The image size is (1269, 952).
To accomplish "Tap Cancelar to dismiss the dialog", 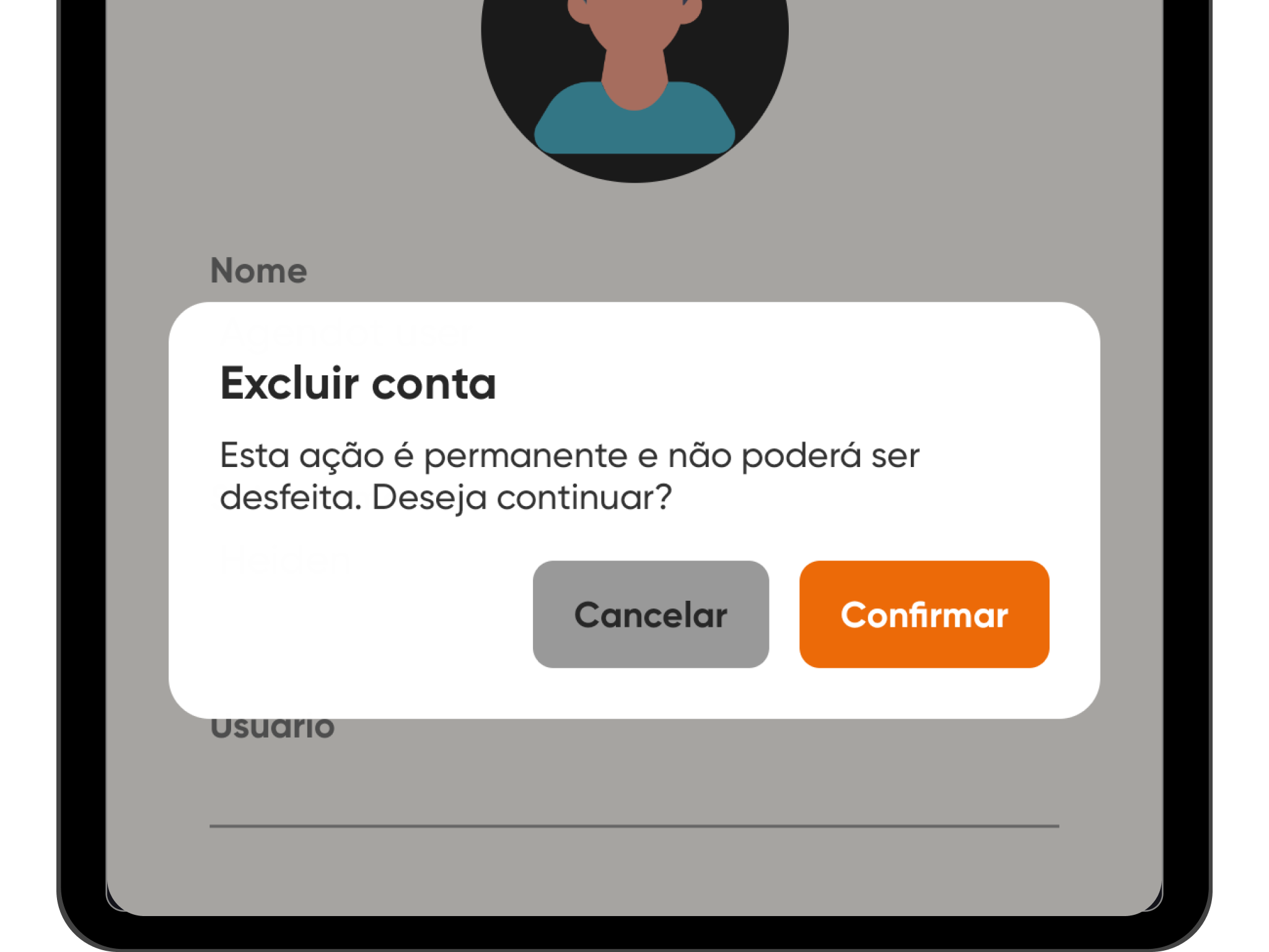I will pyautogui.click(x=651, y=614).
